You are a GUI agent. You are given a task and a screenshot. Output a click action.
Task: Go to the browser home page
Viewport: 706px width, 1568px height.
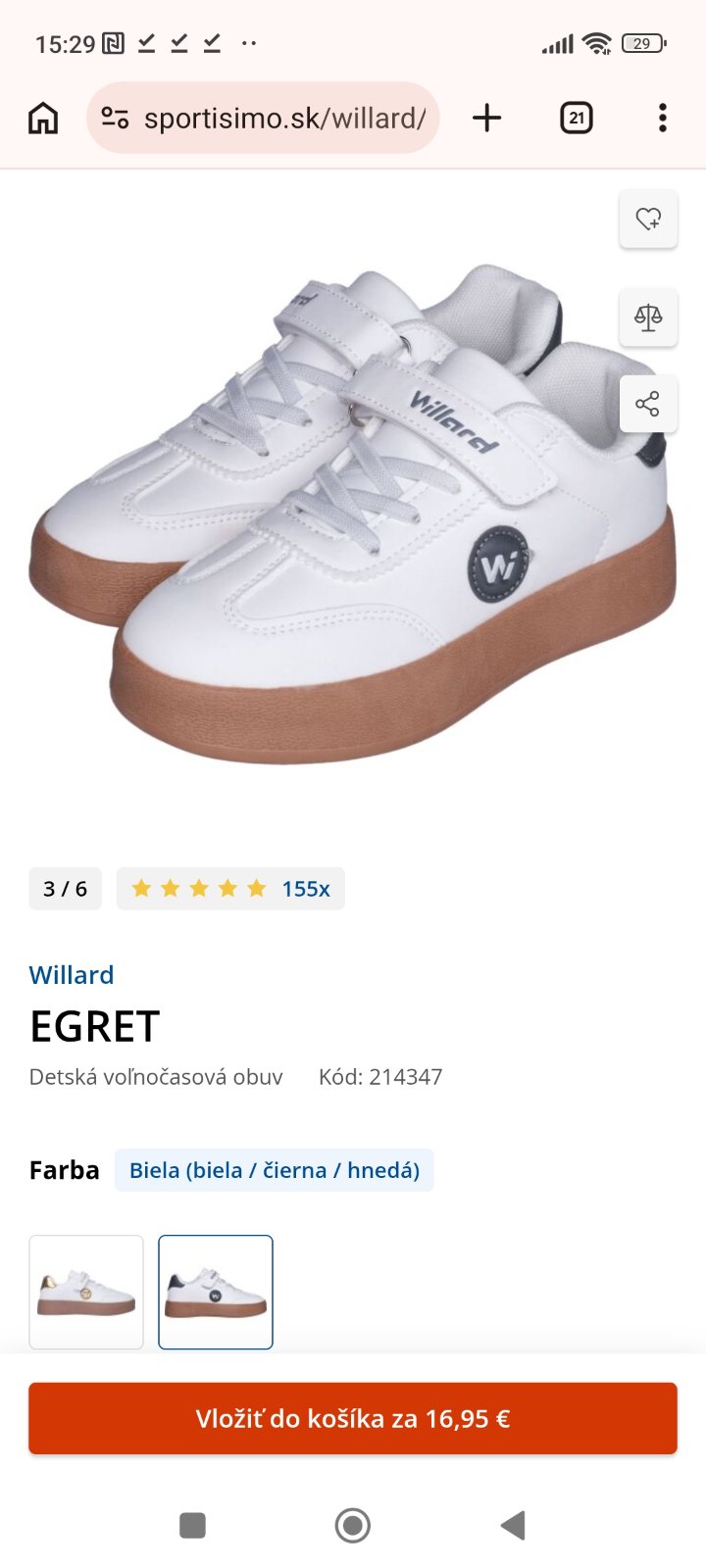[x=43, y=119]
